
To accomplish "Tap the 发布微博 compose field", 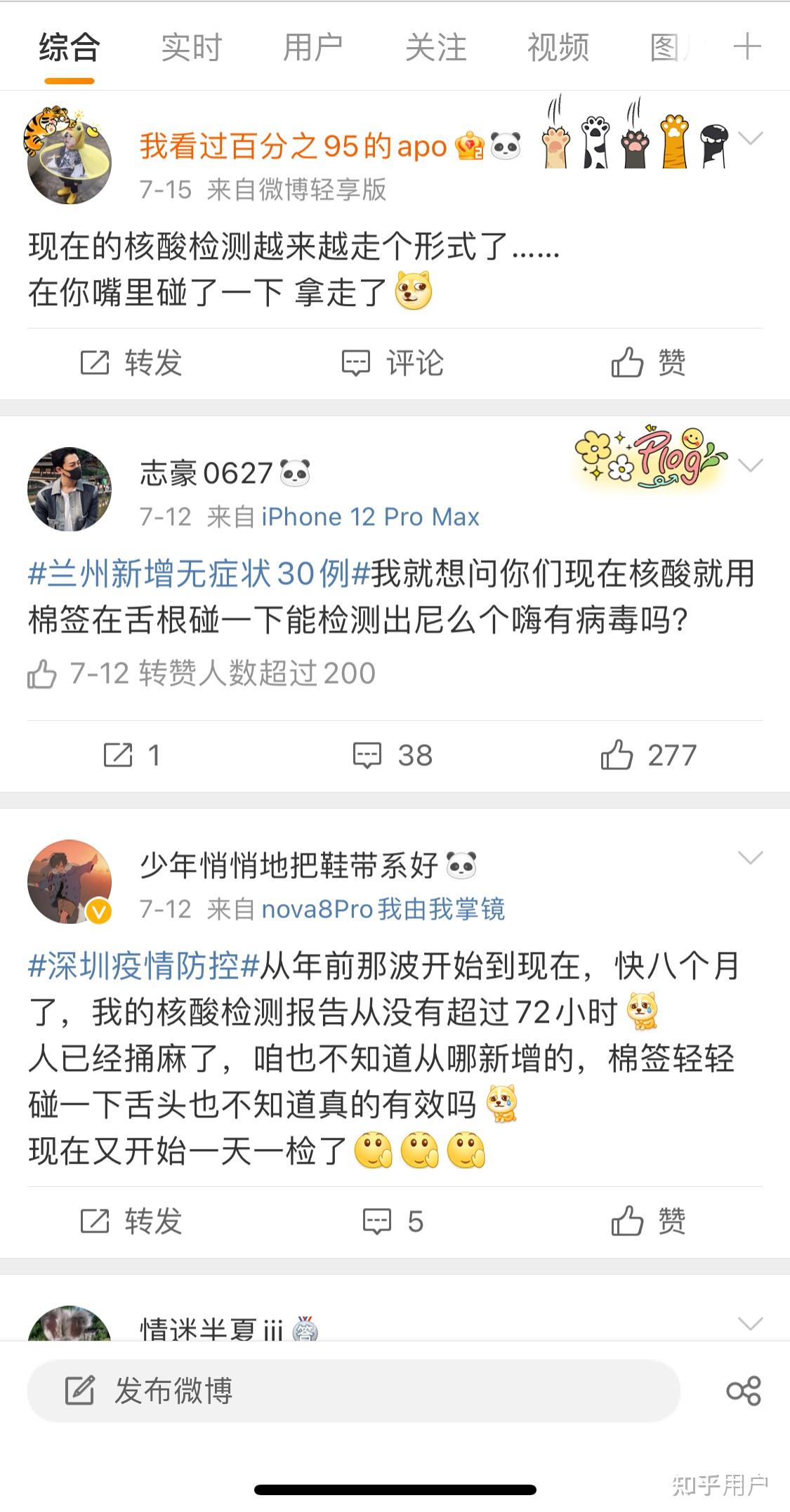I will pyautogui.click(x=353, y=1391).
